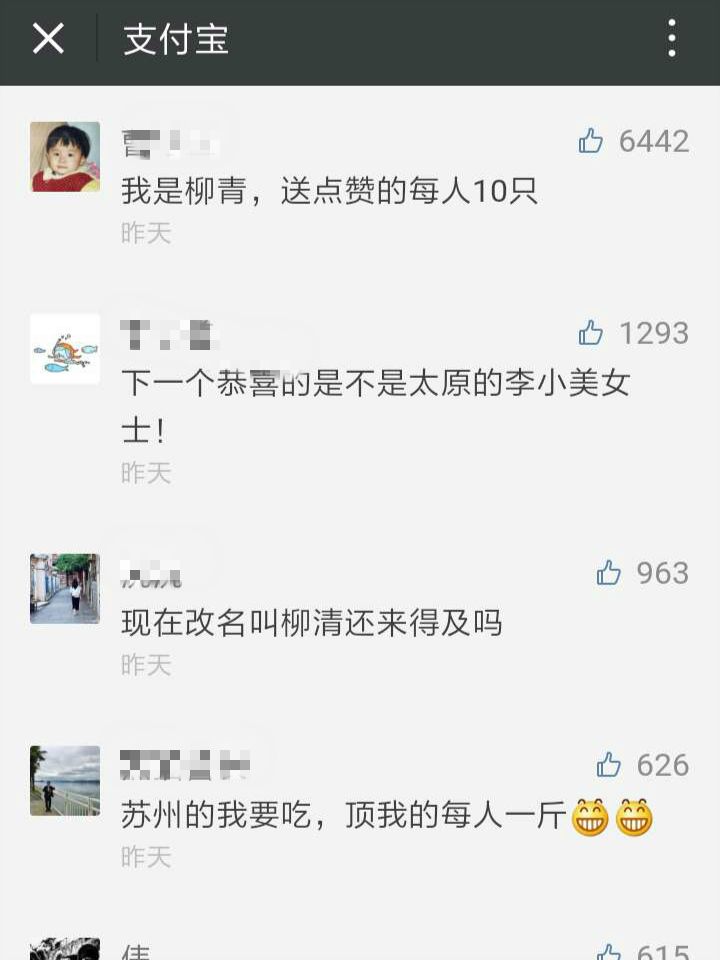The image size is (720, 960).
Task: Open the seaside photo avatar's profile
Action: pos(65,781)
